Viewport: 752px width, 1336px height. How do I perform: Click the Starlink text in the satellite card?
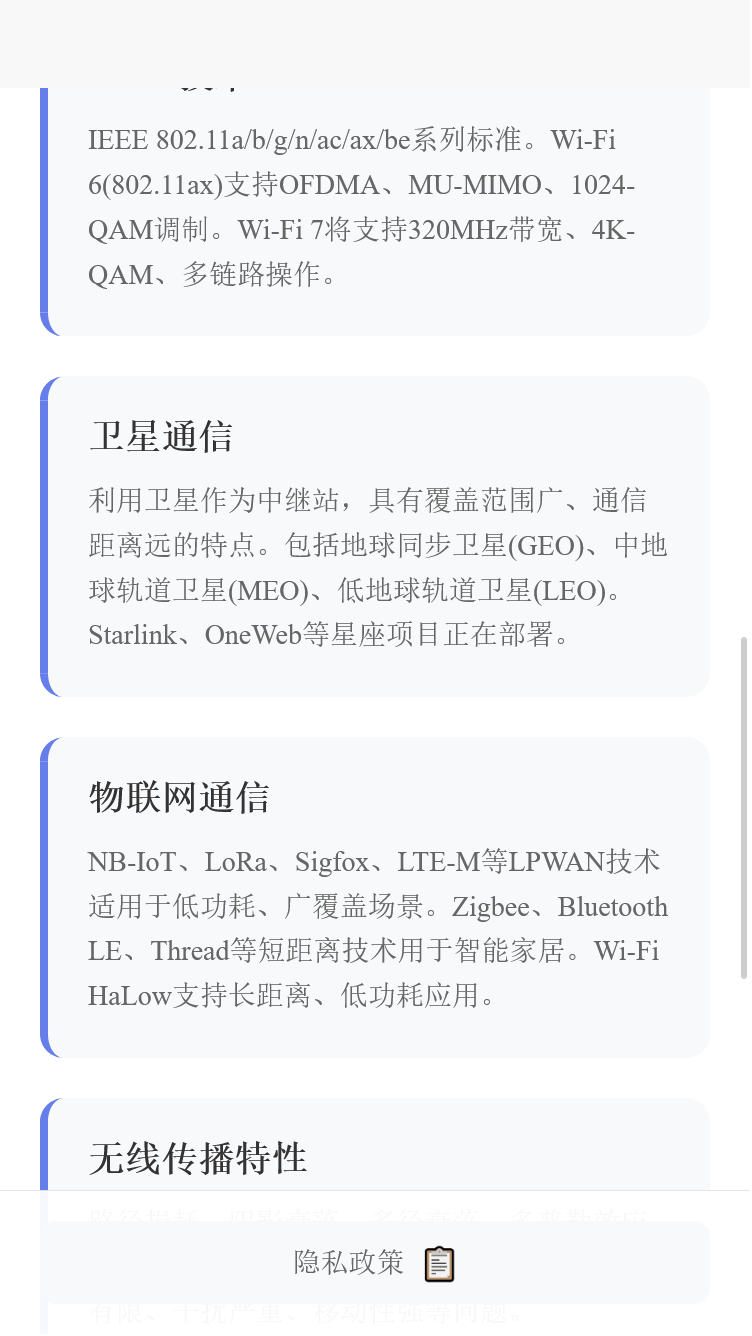point(132,634)
